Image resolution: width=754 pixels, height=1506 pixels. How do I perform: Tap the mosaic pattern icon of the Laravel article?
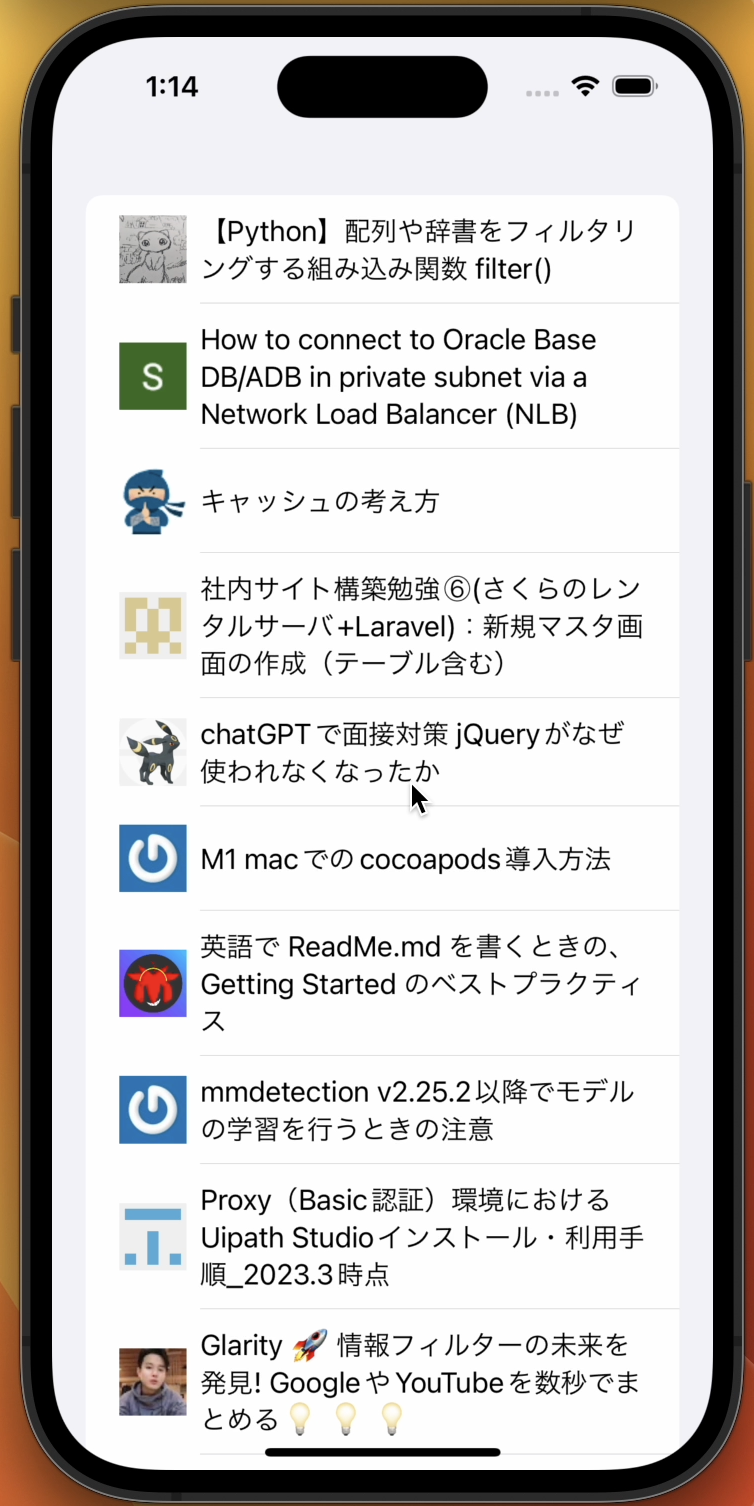152,625
